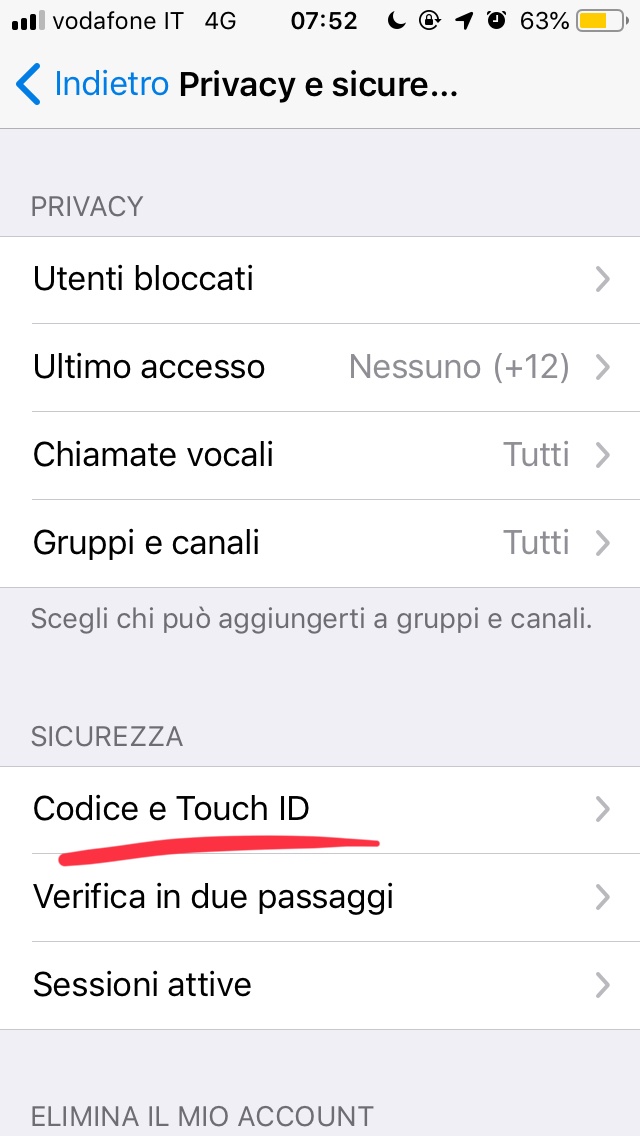Viewport: 640px width, 1136px height.
Task: Open Chiamate vocali setting
Action: pyautogui.click(x=320, y=455)
